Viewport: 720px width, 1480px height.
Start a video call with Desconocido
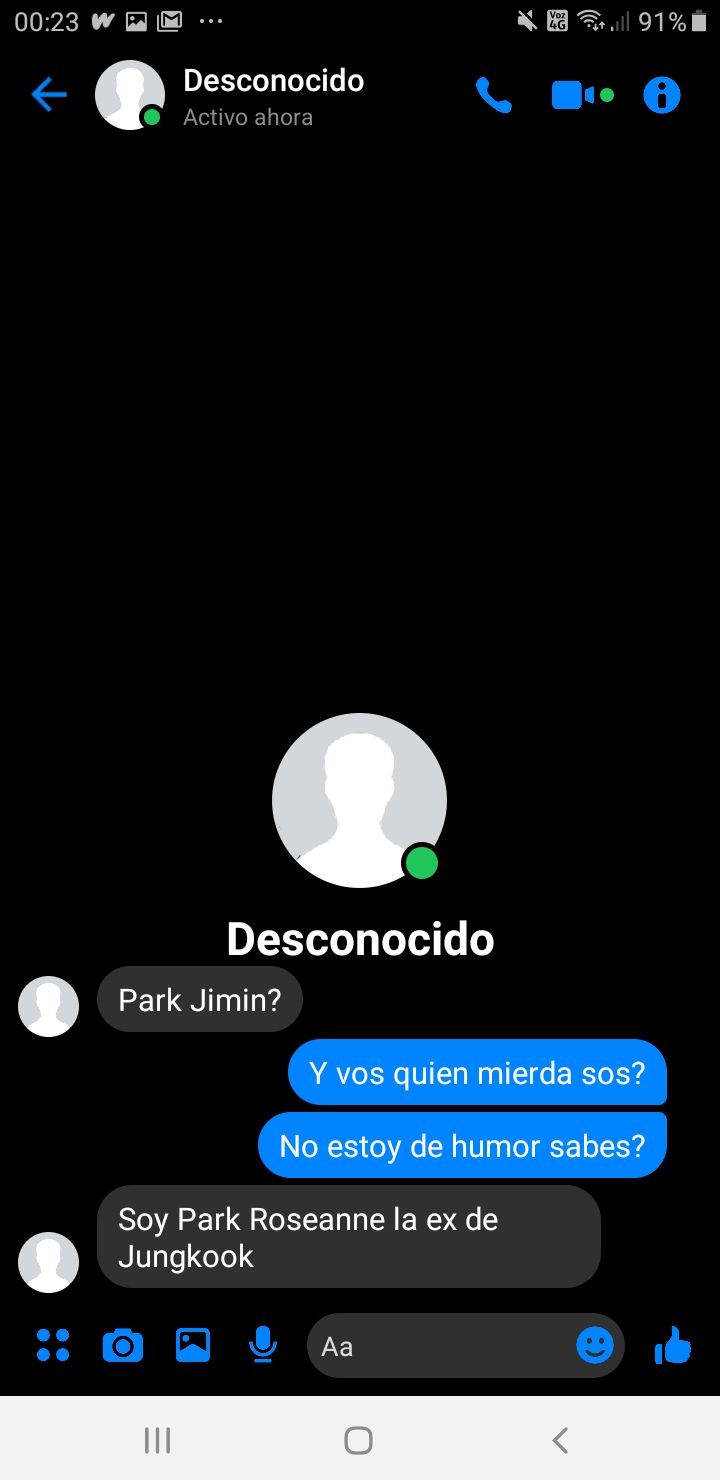[x=582, y=95]
